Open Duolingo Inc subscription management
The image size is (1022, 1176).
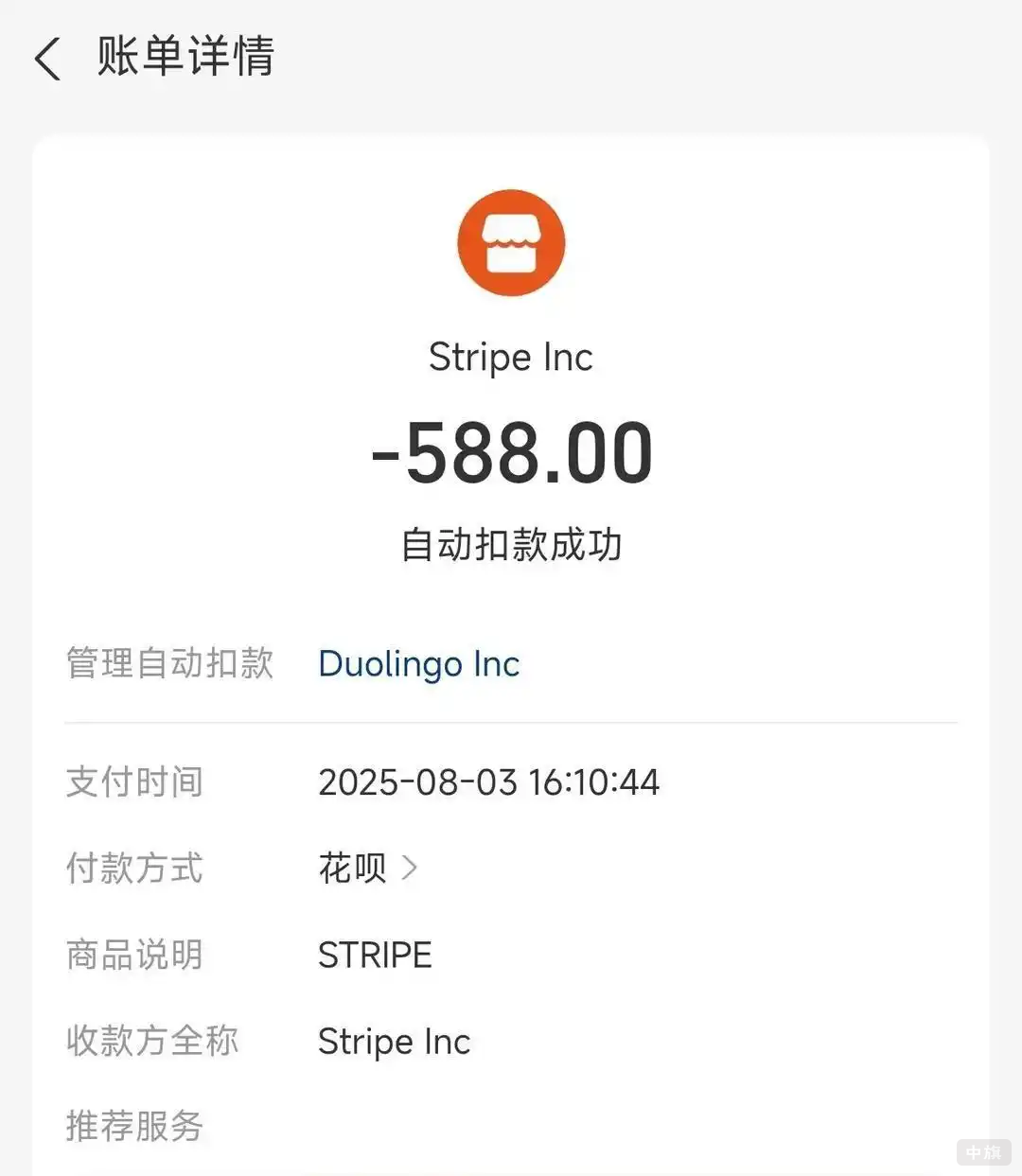click(417, 663)
